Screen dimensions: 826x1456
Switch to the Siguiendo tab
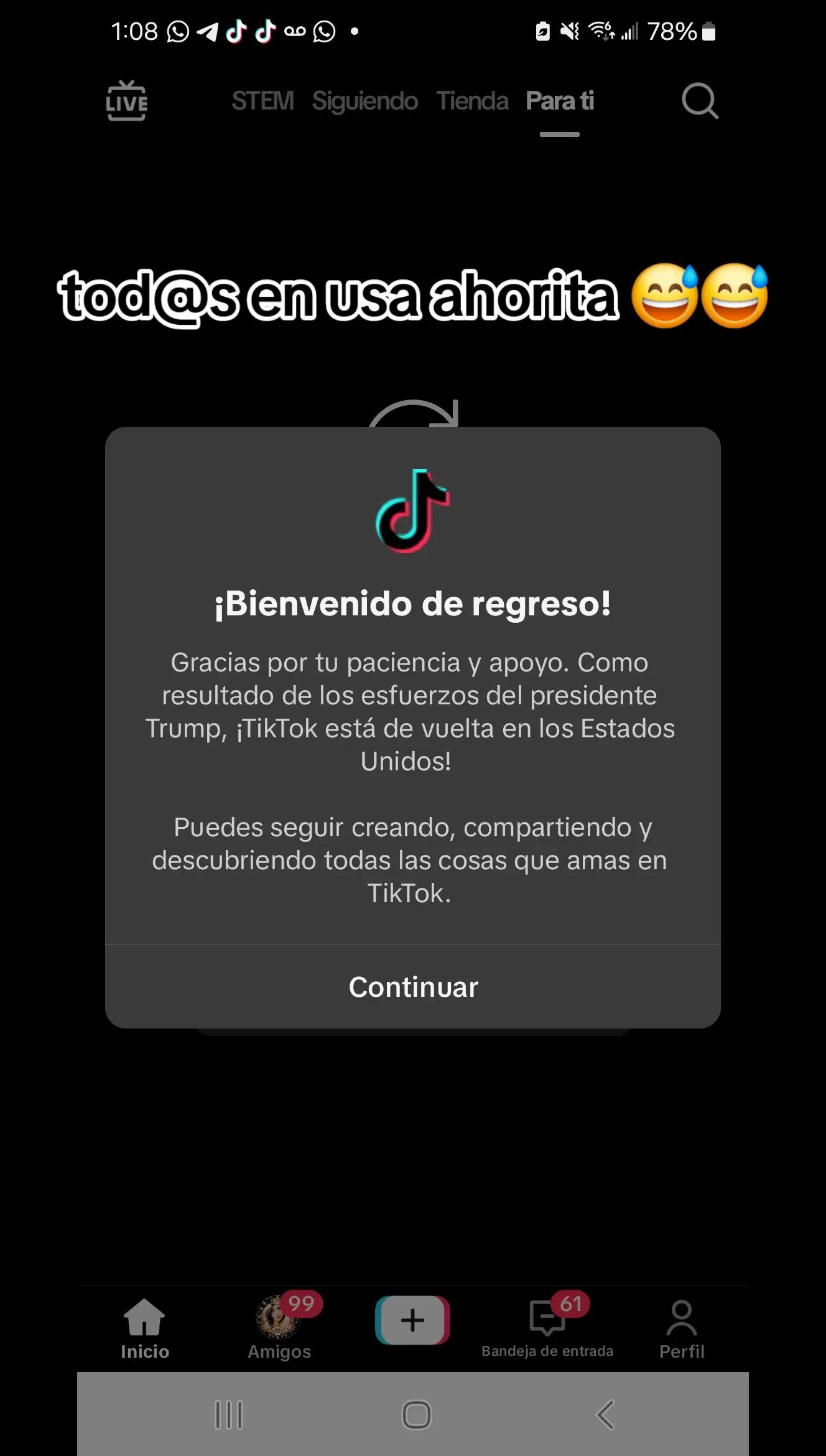[x=364, y=101]
